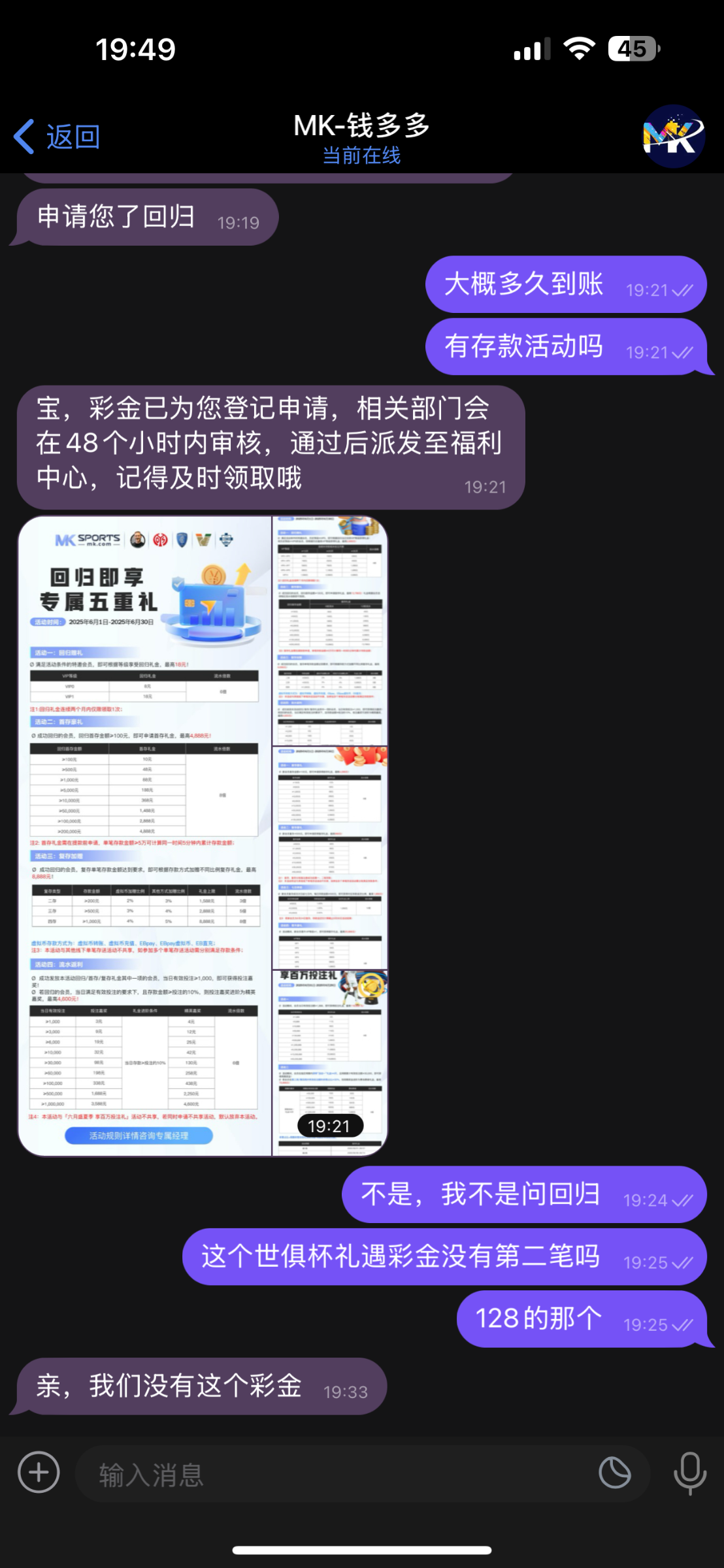The width and height of the screenshot is (724, 1568).
Task: Open the sticker panel icon
Action: 615,1473
